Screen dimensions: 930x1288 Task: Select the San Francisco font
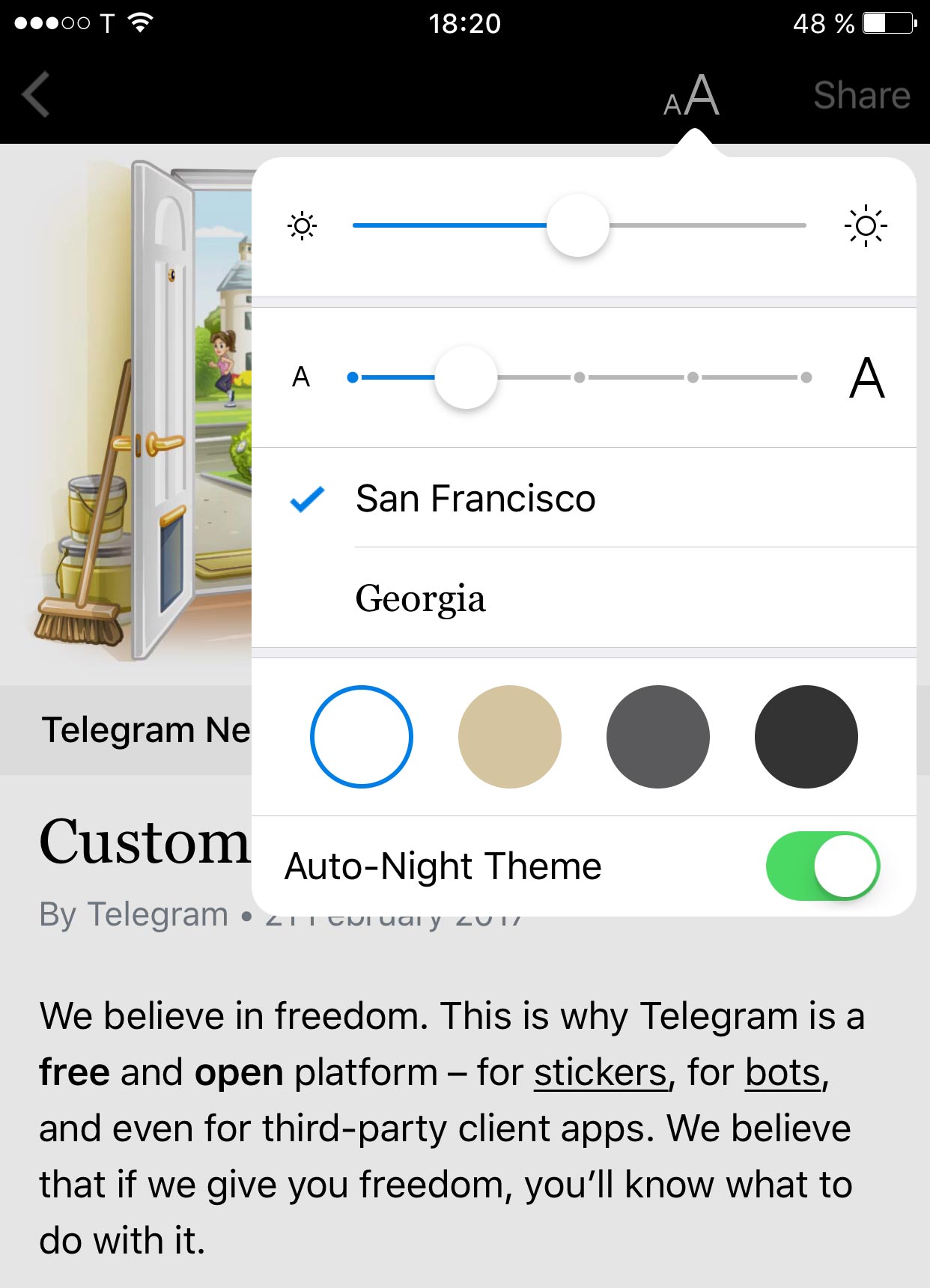(x=475, y=499)
